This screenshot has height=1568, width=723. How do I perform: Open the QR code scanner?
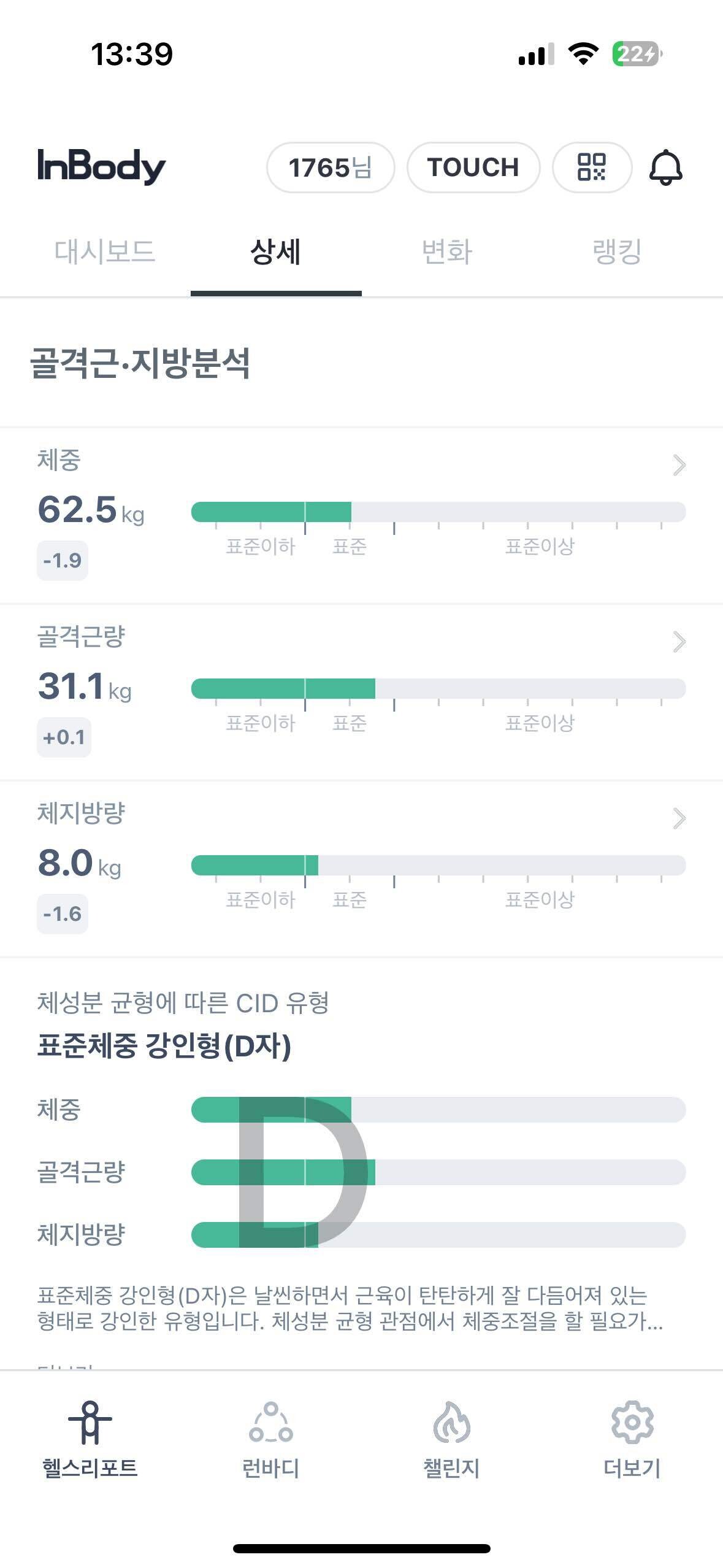592,167
